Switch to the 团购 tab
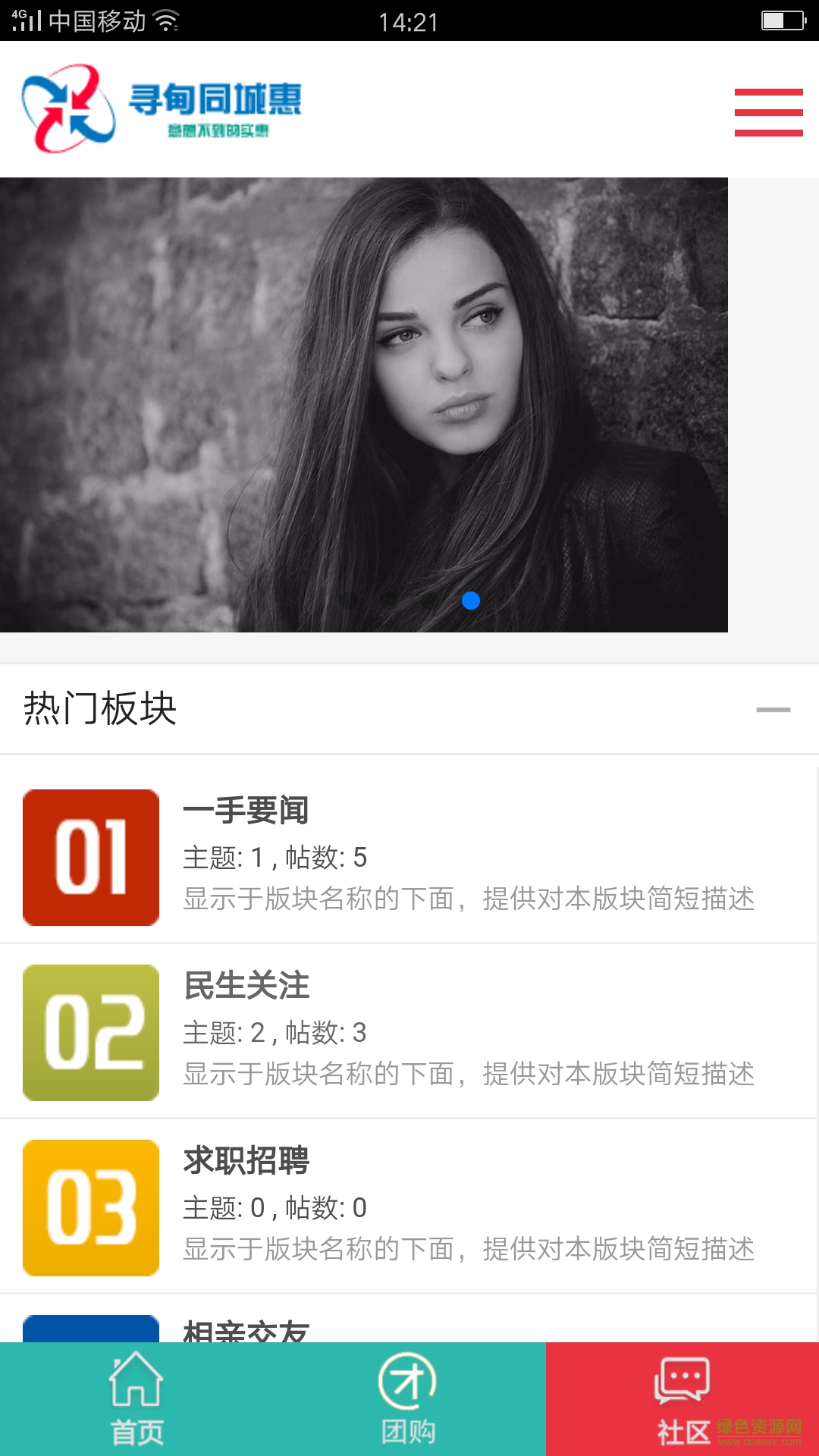Viewport: 819px width, 1456px height. click(x=409, y=1399)
